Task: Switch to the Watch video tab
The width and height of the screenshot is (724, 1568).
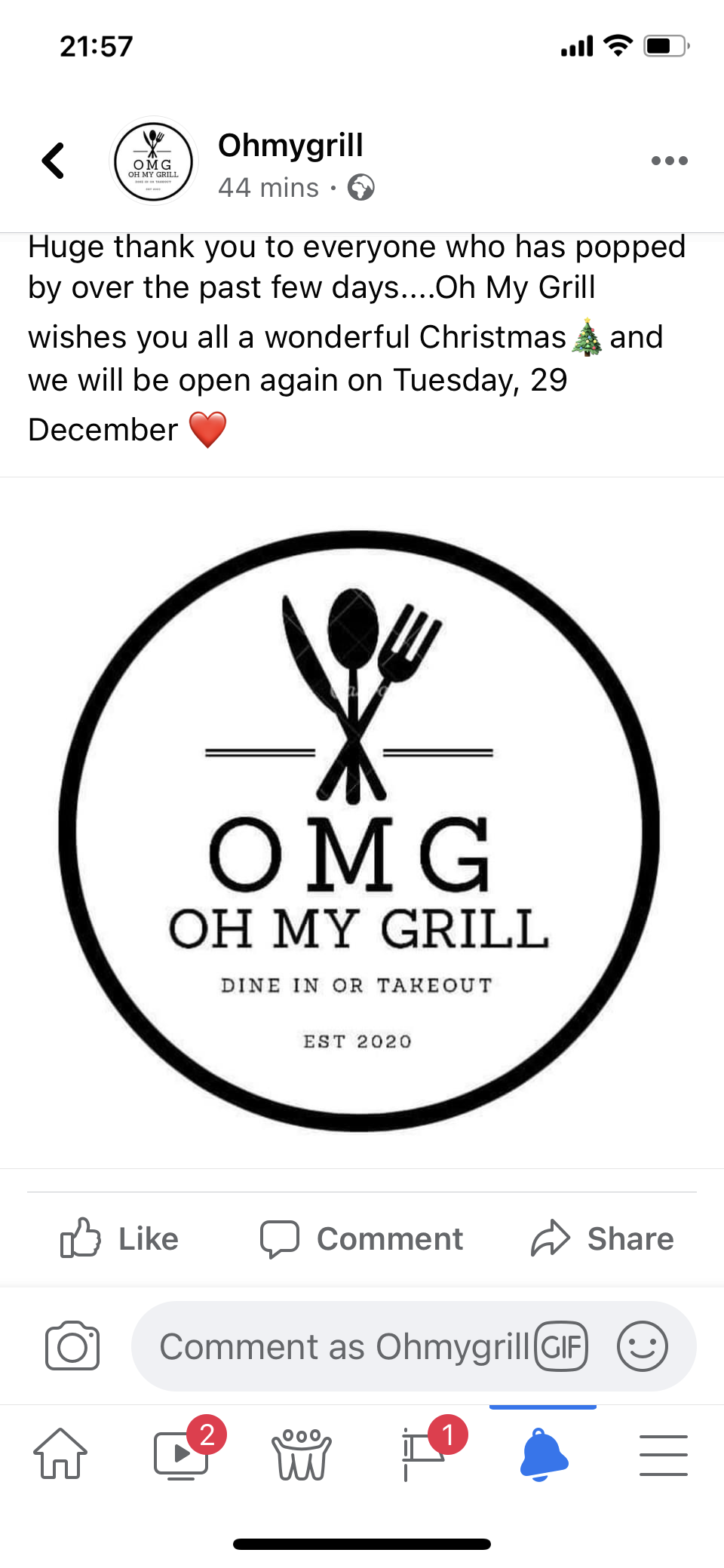Action: pos(182,1453)
